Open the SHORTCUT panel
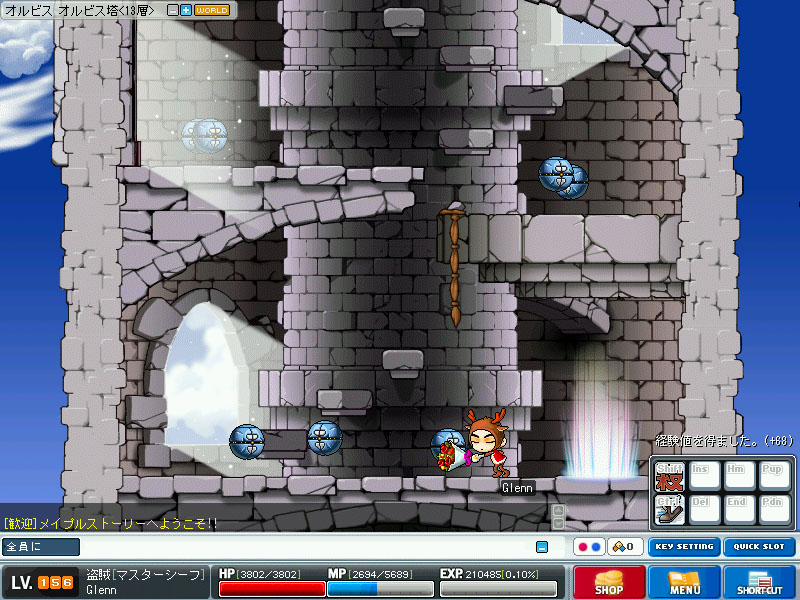The height and width of the screenshot is (600, 800). tap(760, 582)
